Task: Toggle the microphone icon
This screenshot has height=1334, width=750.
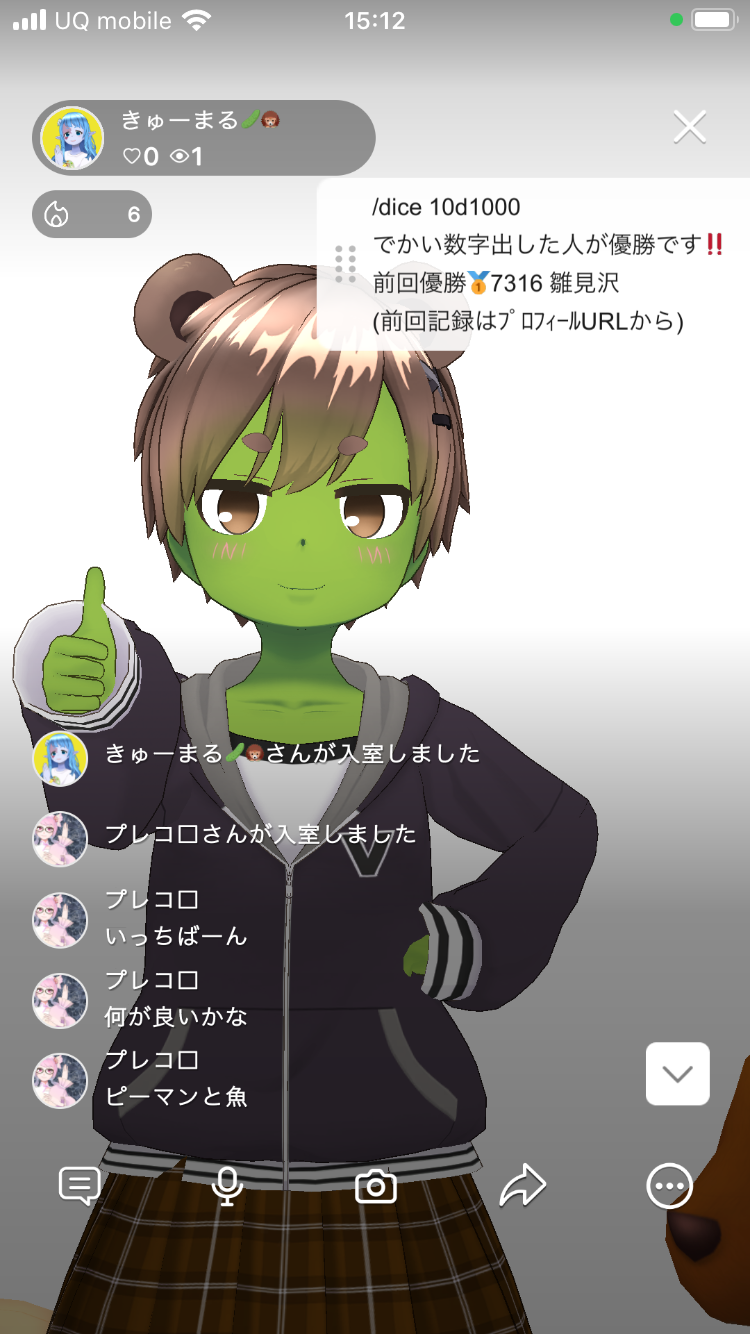Action: [228, 1187]
